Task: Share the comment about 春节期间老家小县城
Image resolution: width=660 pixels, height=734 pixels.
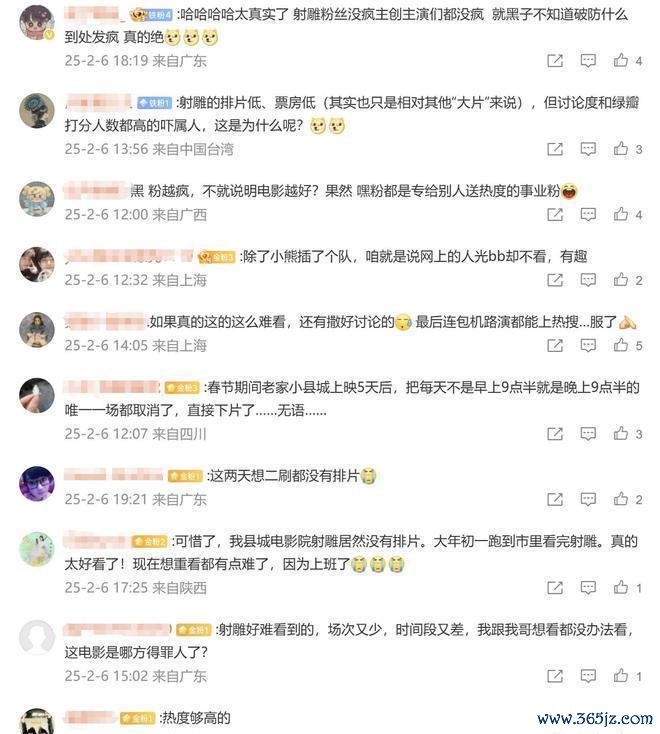Action: pos(554,434)
